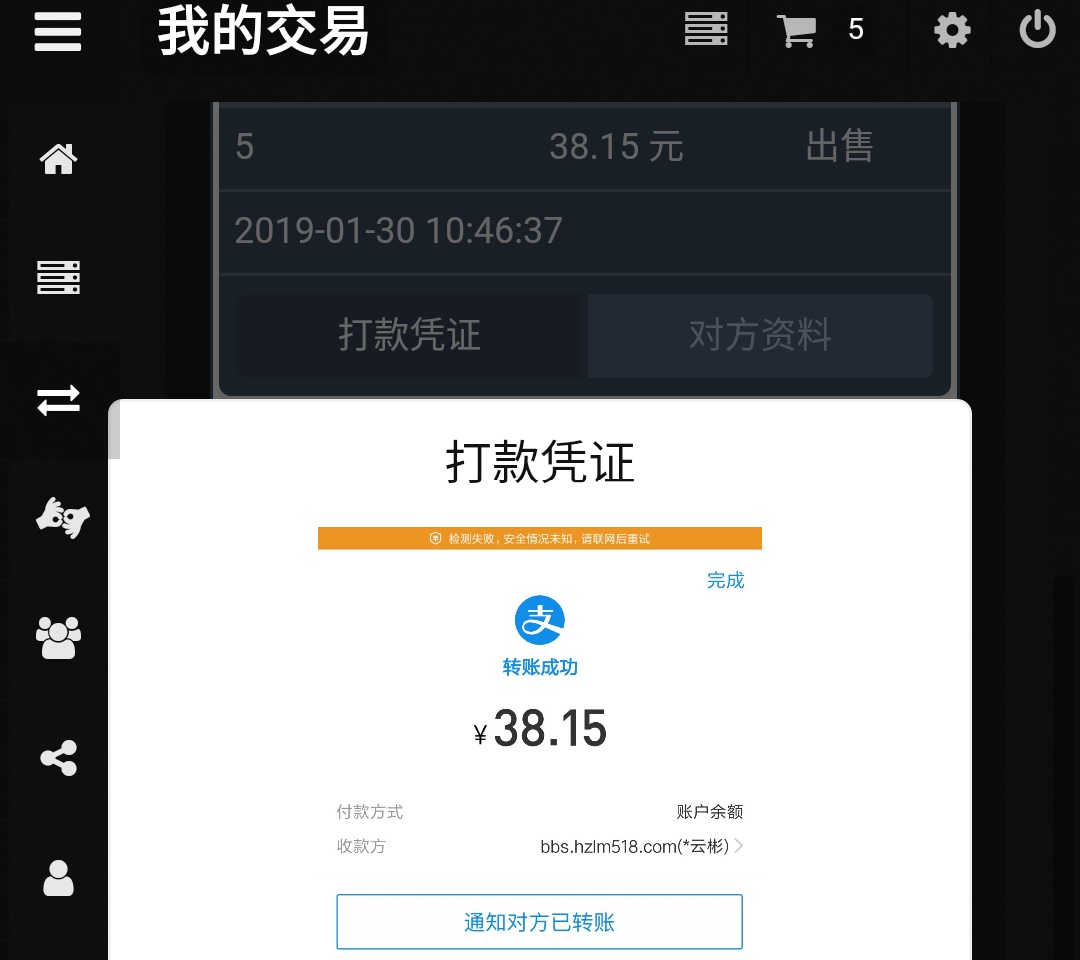The height and width of the screenshot is (960, 1080).
Task: Open the hamburger drawer menu
Action: pyautogui.click(x=57, y=30)
